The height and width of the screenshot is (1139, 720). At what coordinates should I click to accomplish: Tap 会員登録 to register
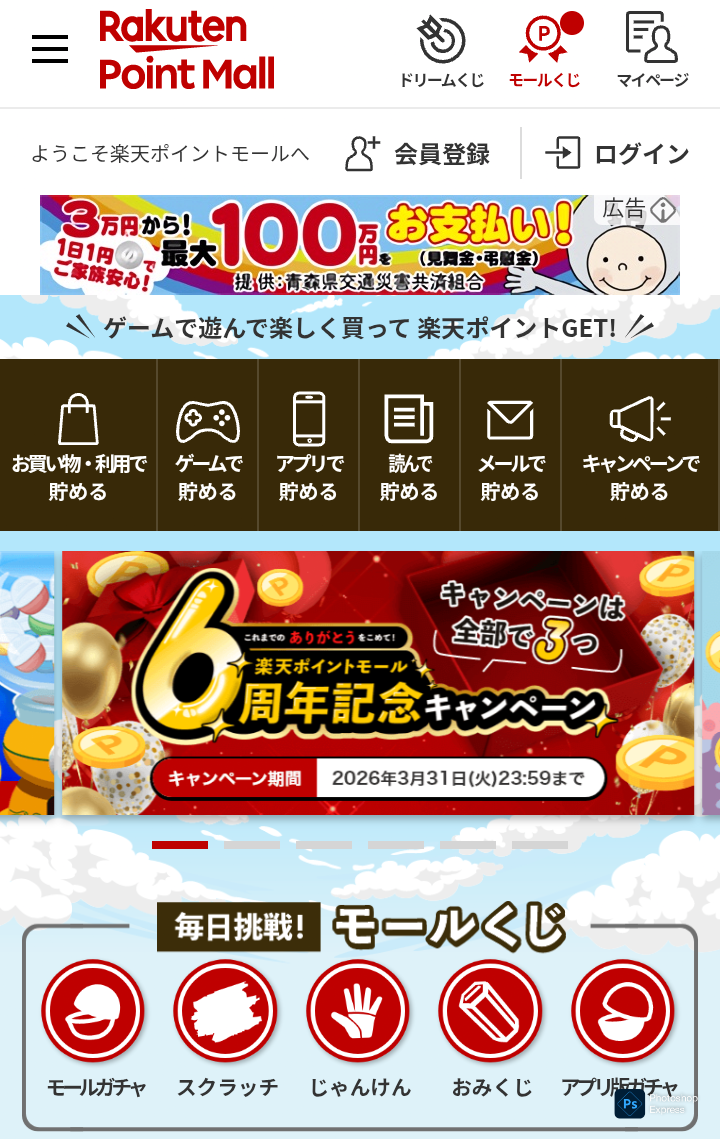click(x=418, y=154)
